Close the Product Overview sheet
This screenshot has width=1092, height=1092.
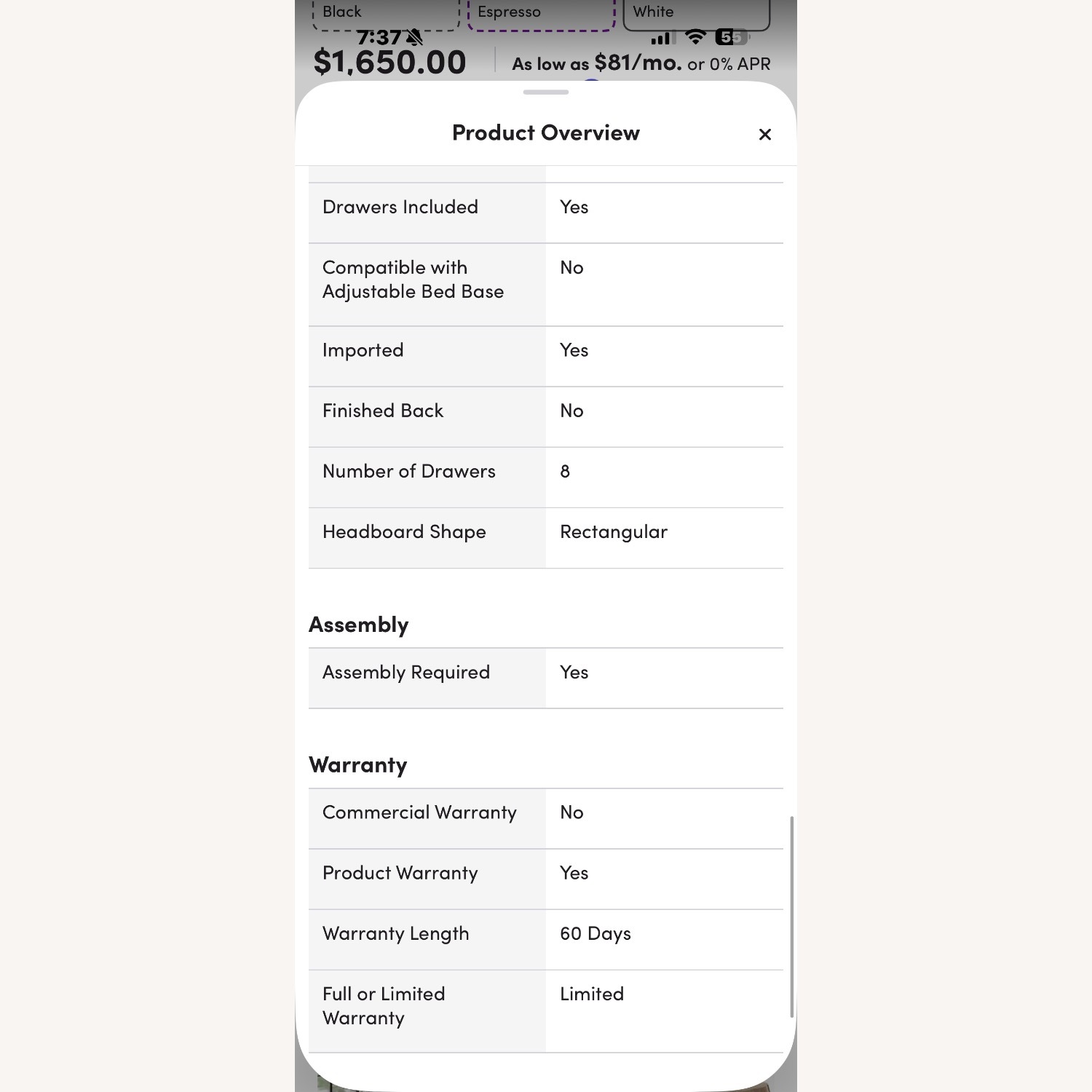pyautogui.click(x=764, y=135)
